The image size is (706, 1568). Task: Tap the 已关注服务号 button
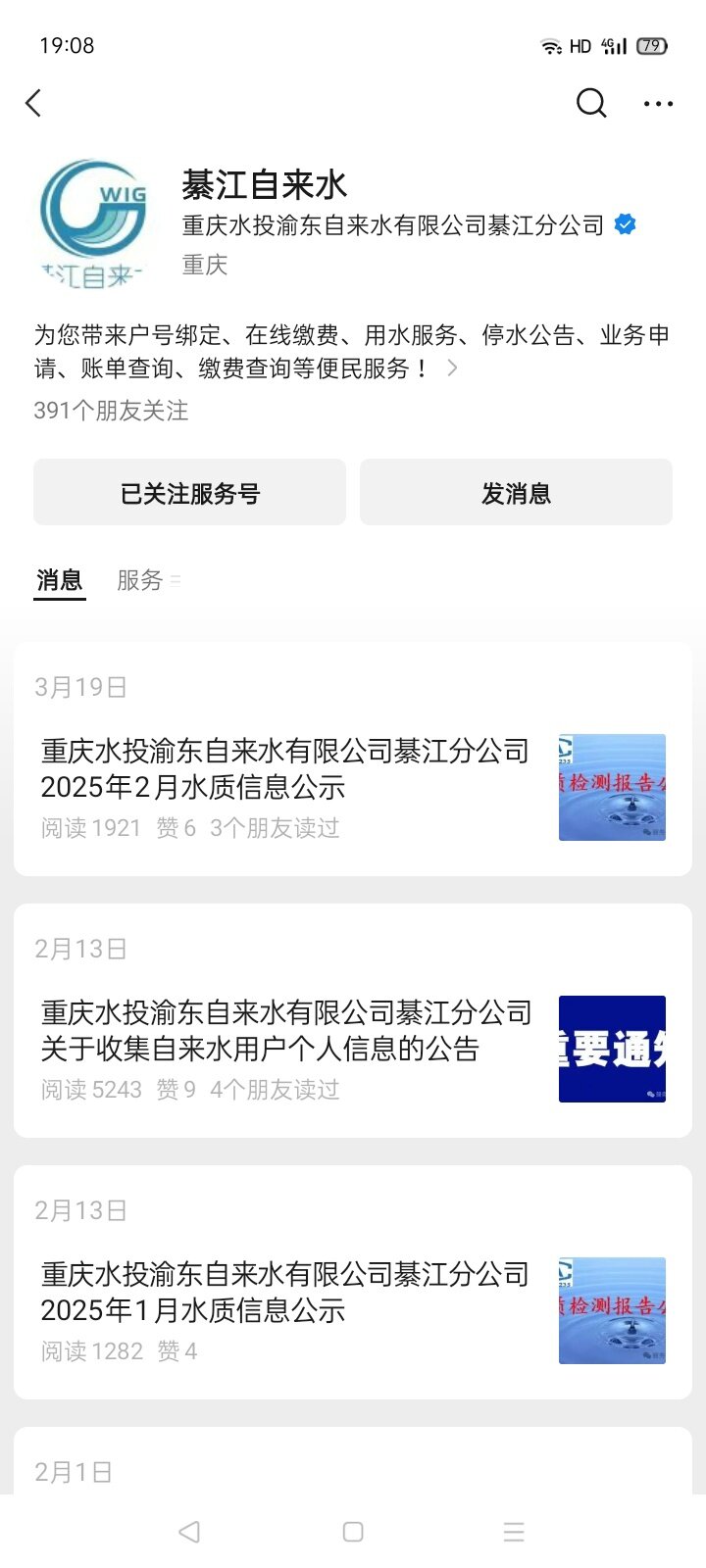coord(189,493)
